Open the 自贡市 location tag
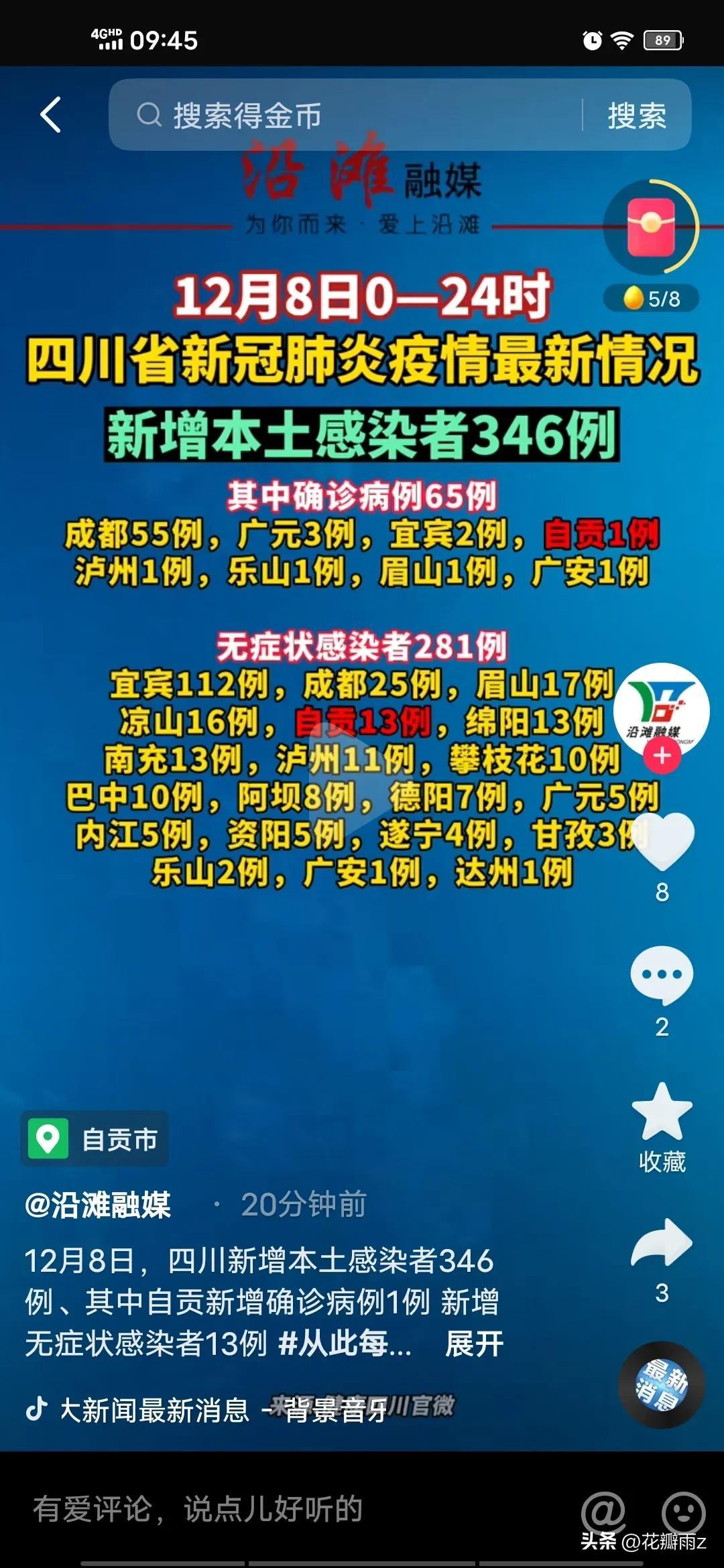 point(95,1139)
